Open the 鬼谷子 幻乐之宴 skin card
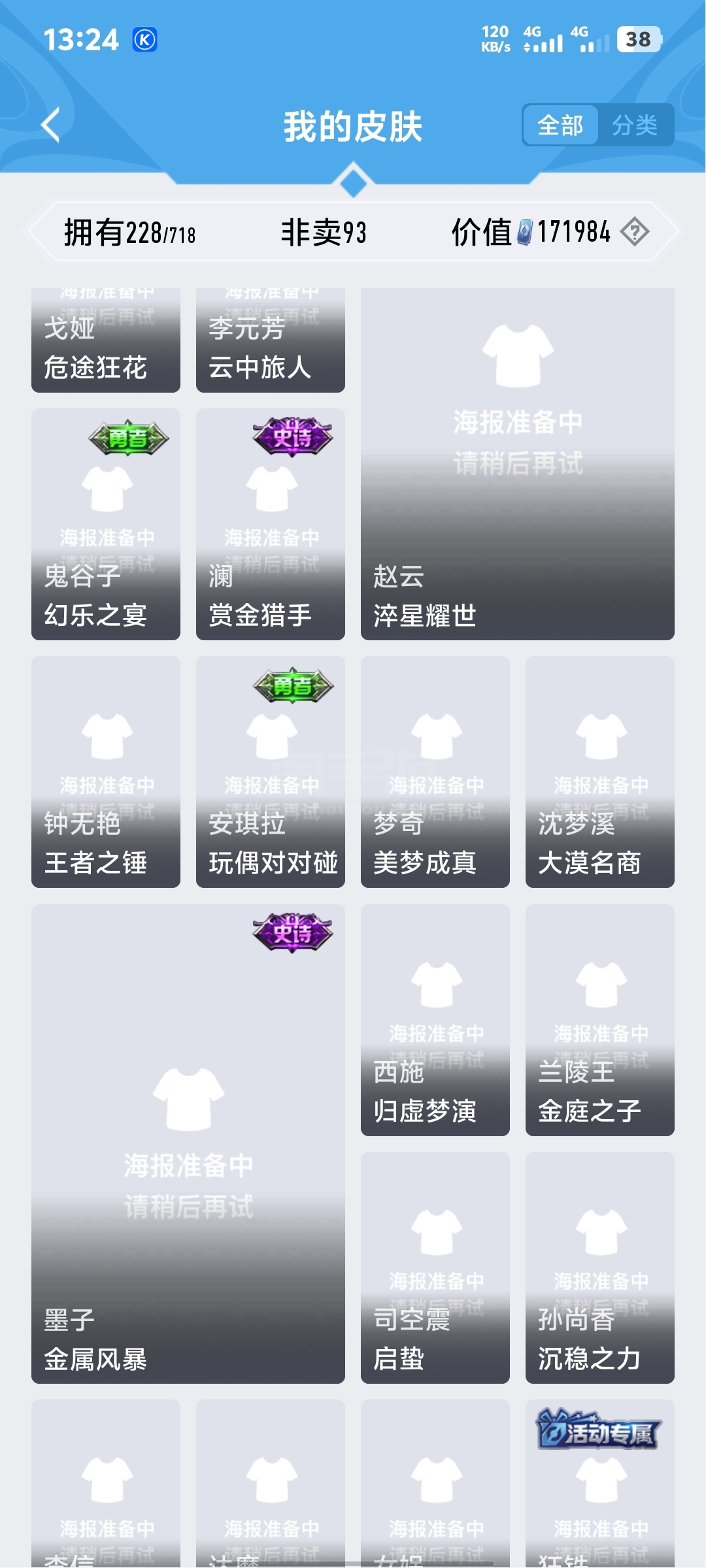706x1568 pixels. tap(106, 524)
